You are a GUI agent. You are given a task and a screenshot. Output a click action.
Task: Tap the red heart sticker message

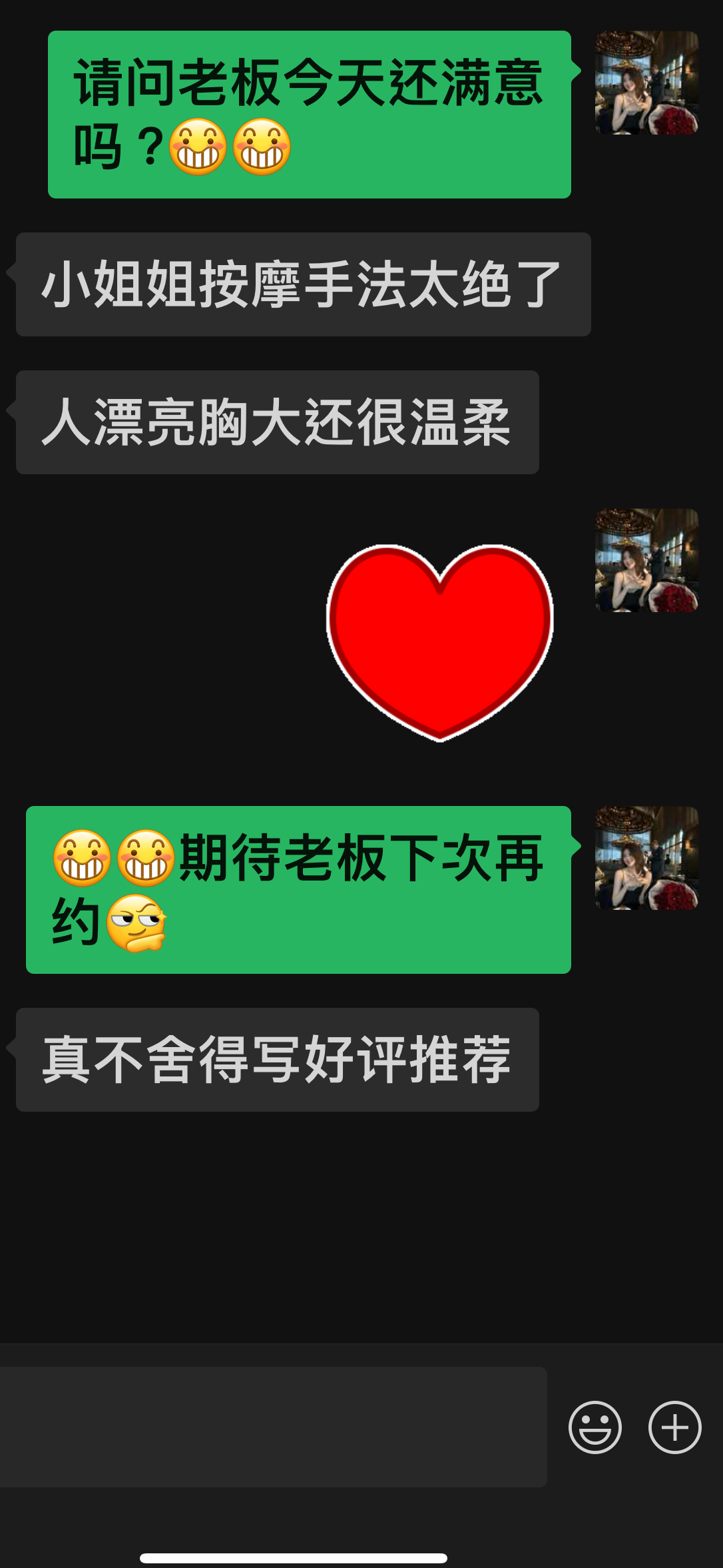(x=440, y=642)
